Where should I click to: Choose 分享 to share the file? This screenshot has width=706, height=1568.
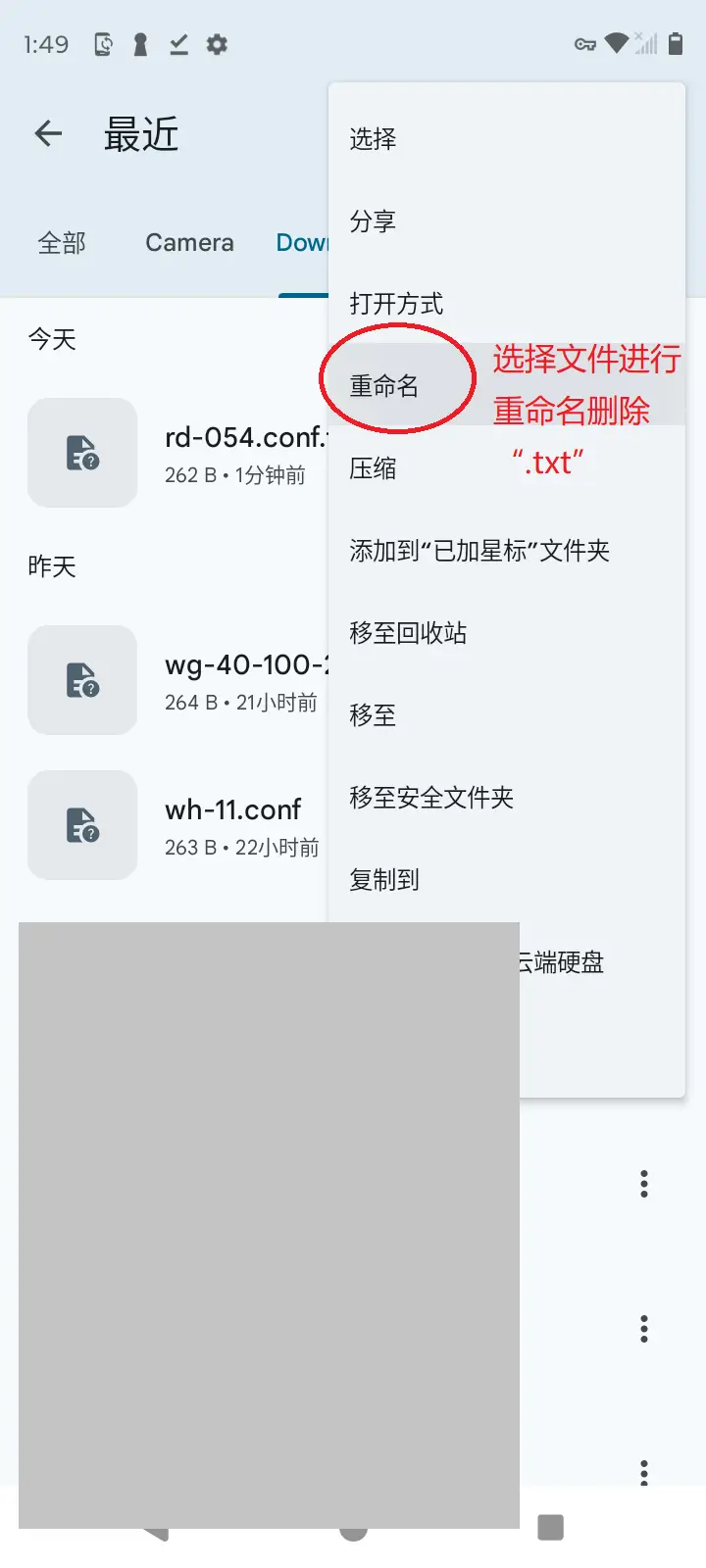(371, 220)
